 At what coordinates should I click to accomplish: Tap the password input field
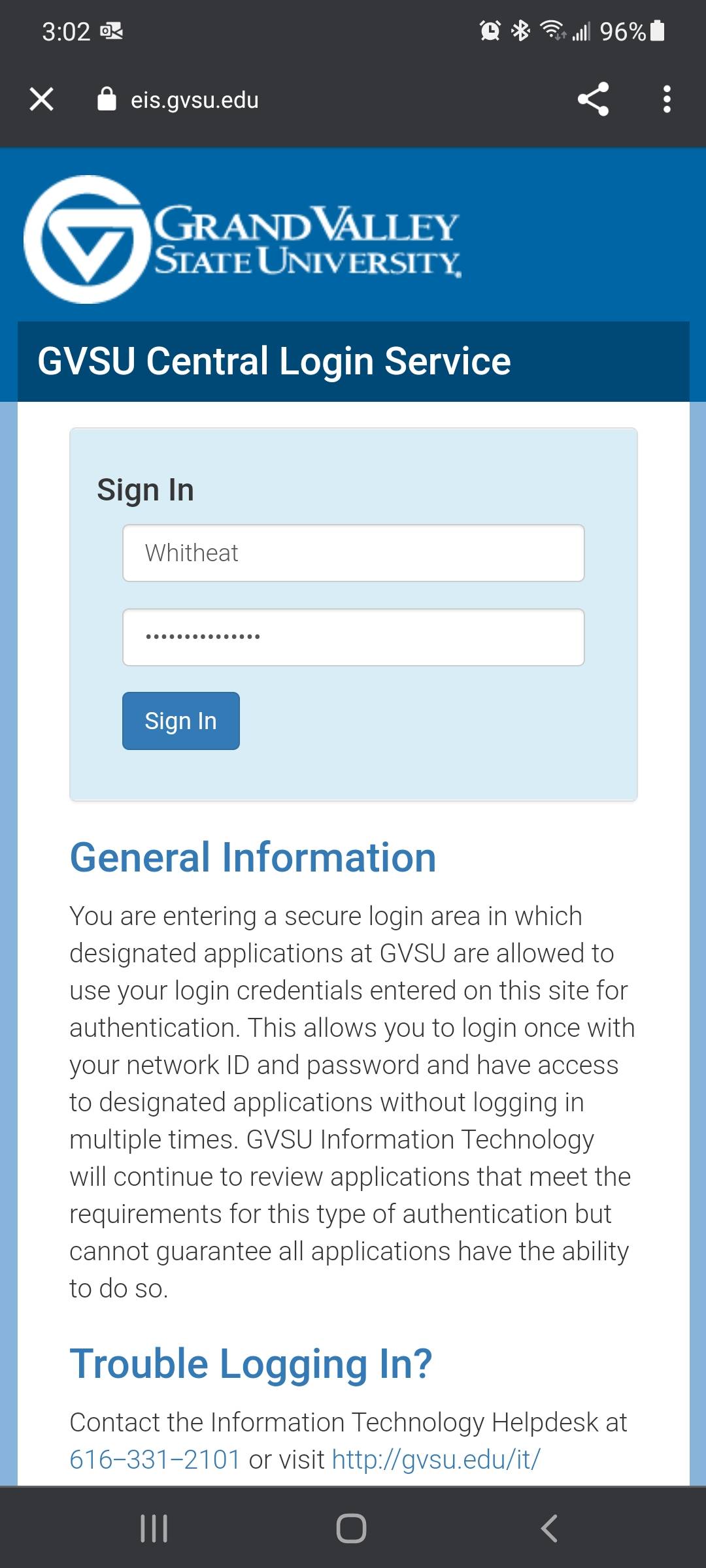(x=353, y=637)
